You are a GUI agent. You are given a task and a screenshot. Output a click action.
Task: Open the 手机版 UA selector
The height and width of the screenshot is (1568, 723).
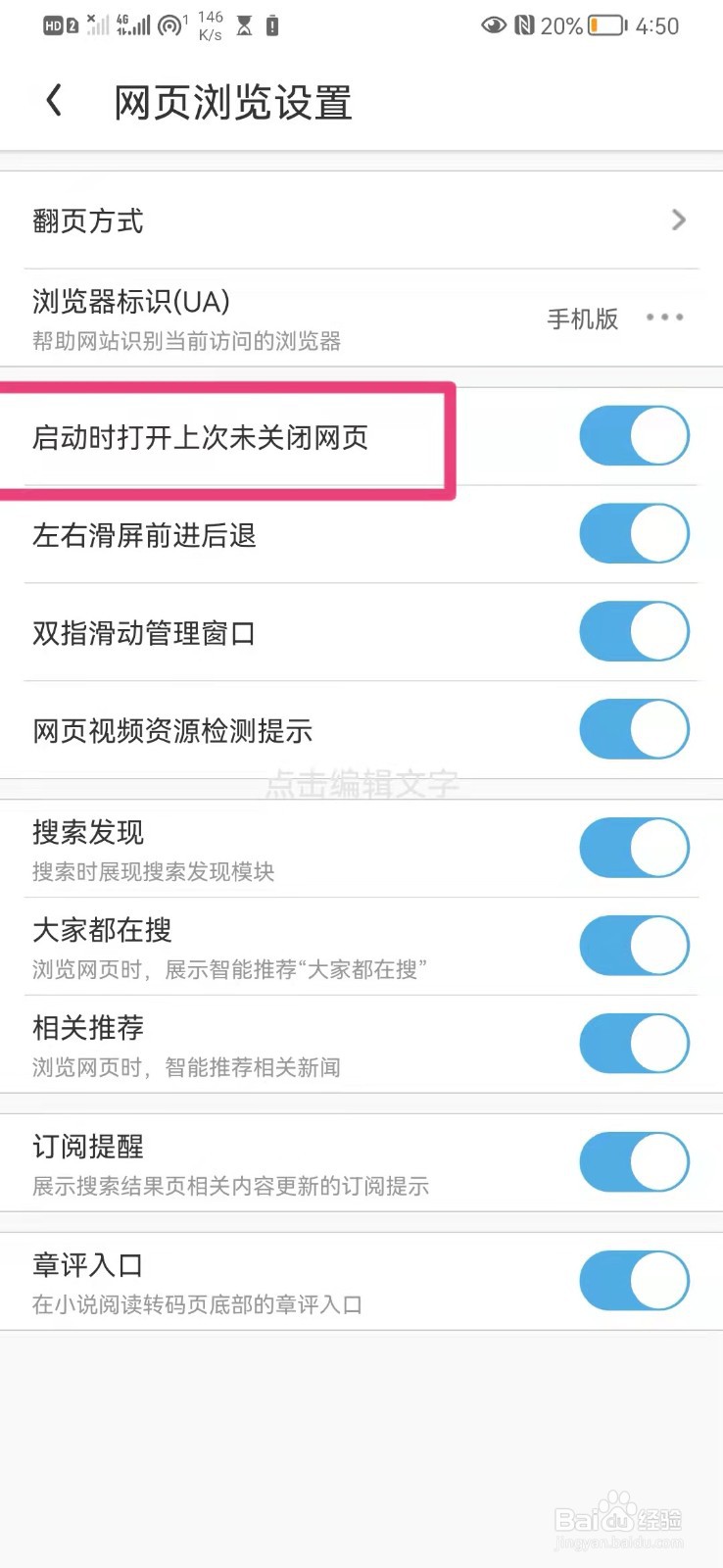[x=582, y=318]
